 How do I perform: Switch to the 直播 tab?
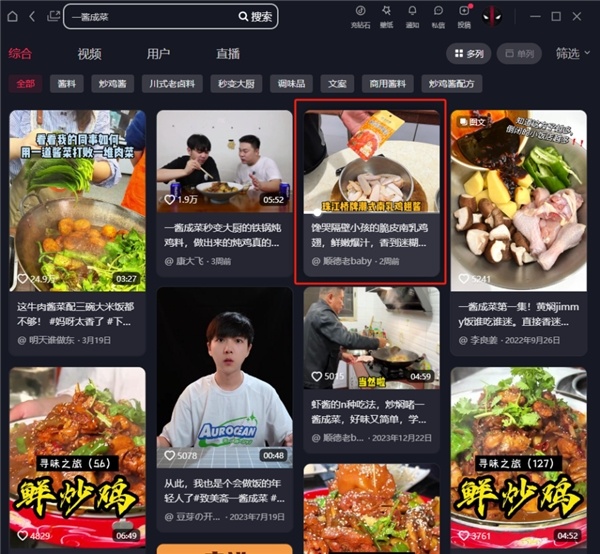227,54
